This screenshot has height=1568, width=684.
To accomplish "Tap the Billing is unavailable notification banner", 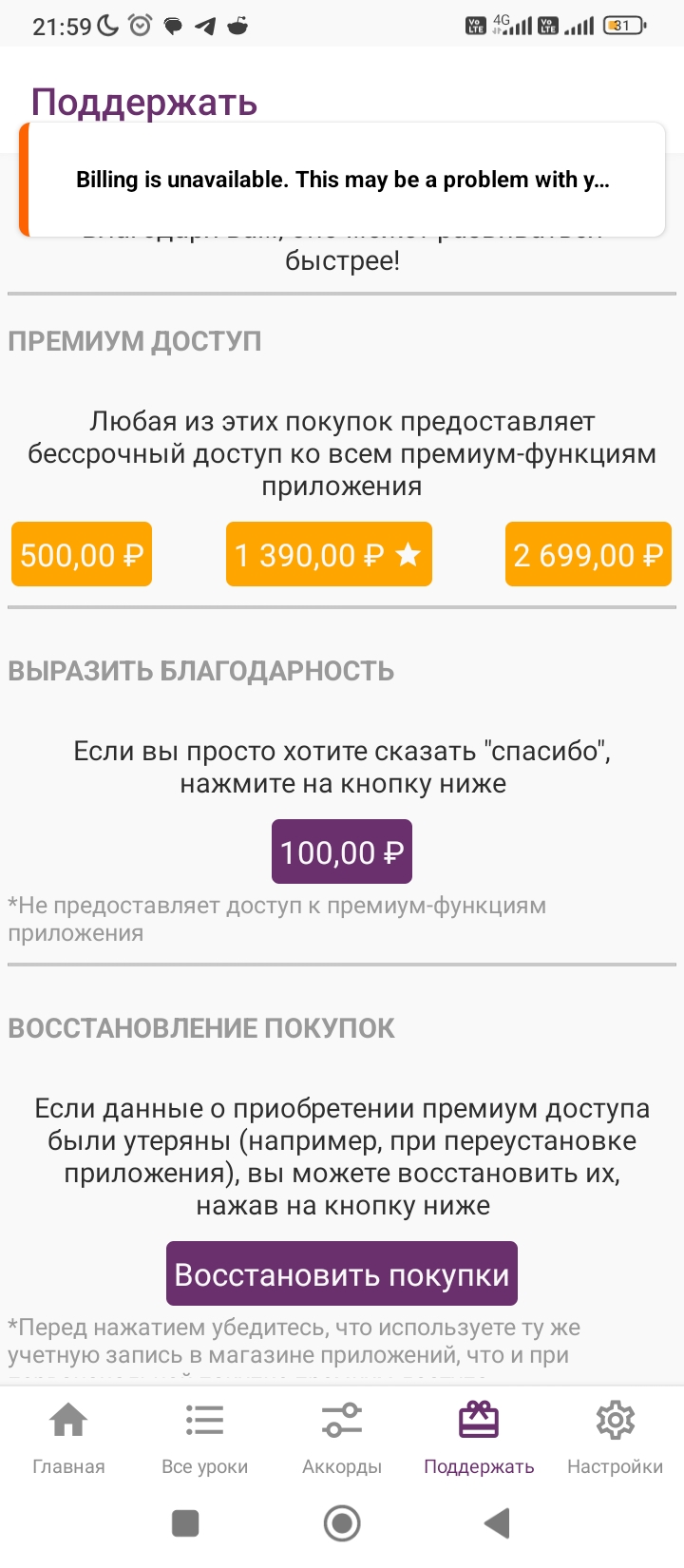I will click(342, 180).
